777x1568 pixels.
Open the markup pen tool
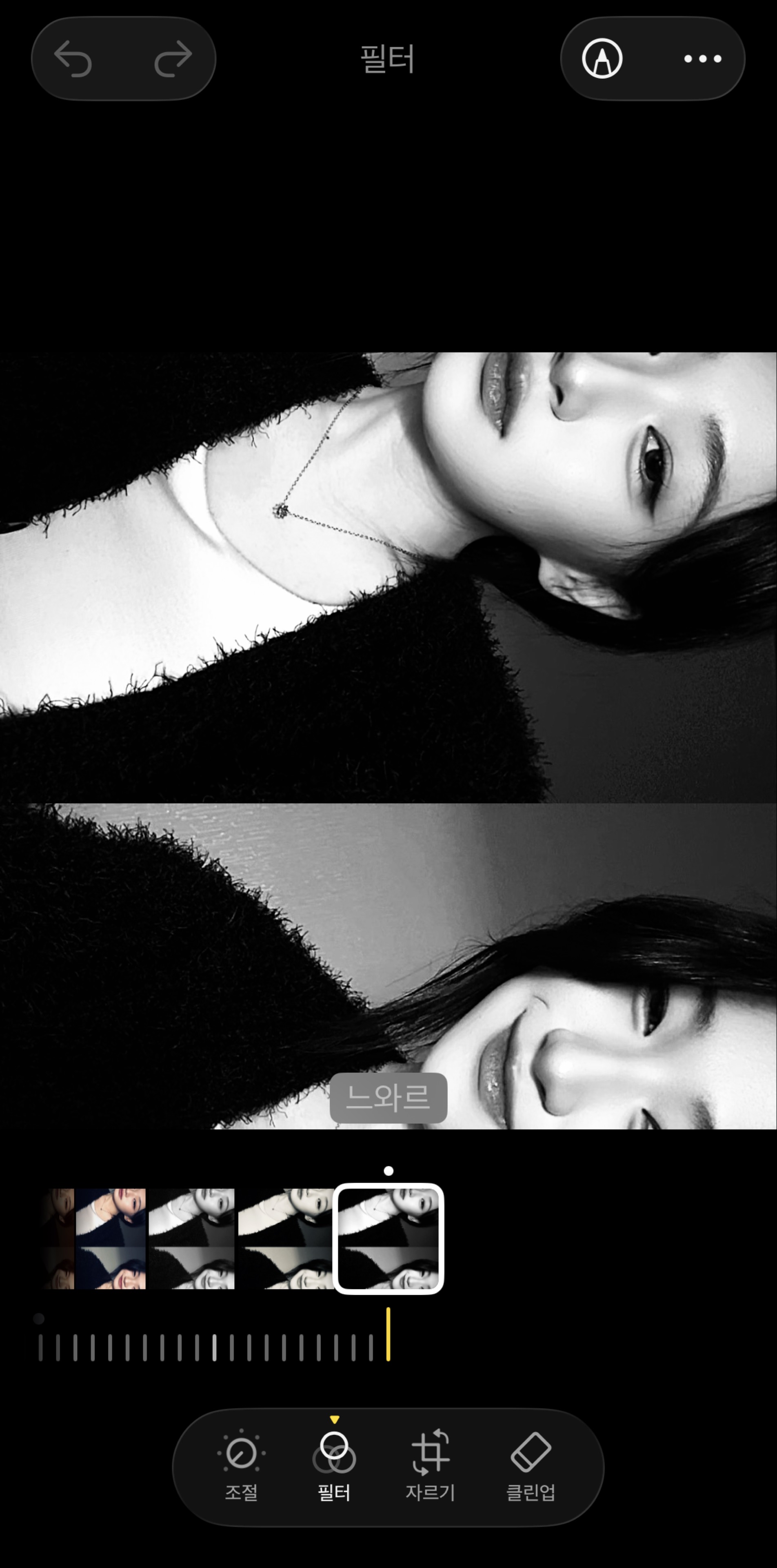(x=602, y=59)
